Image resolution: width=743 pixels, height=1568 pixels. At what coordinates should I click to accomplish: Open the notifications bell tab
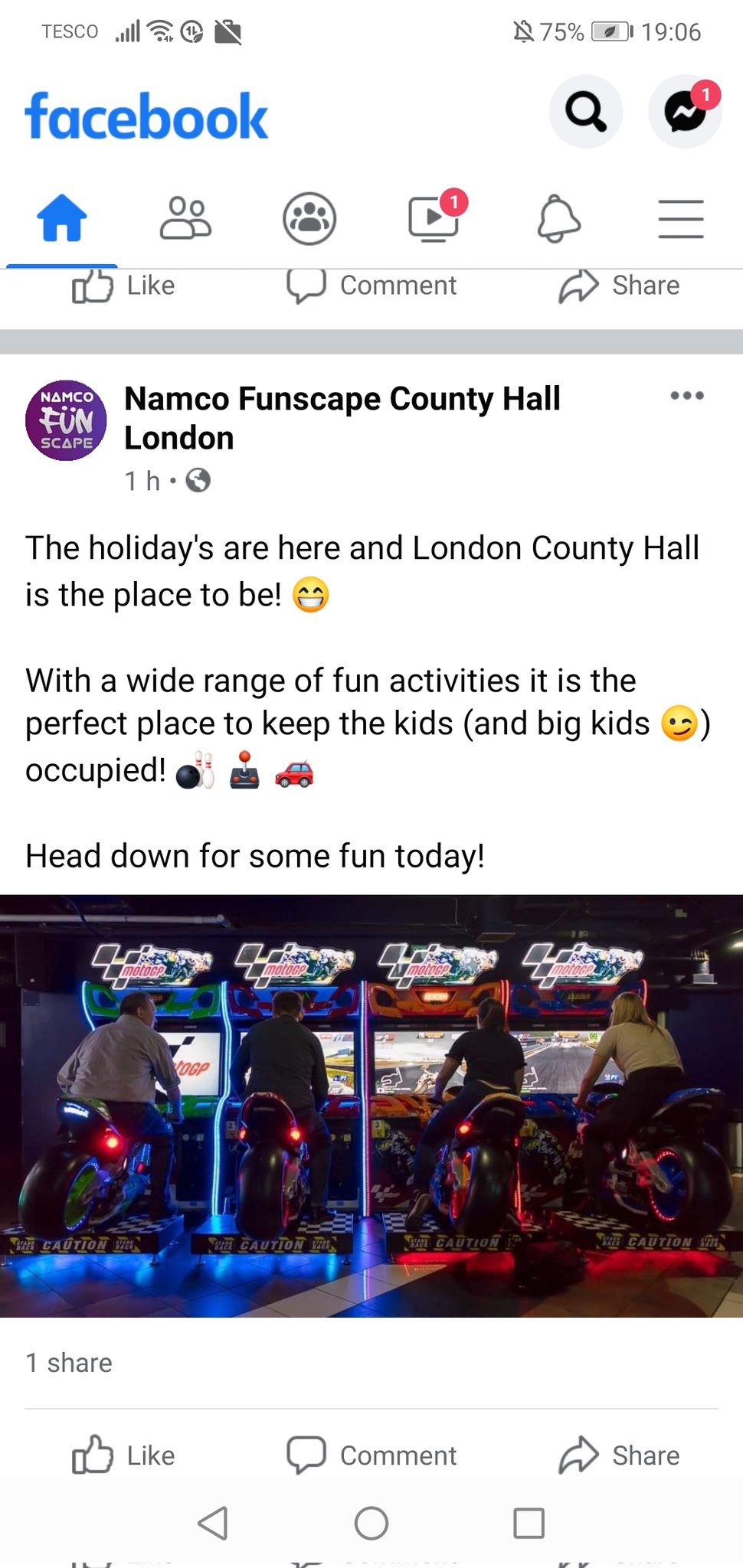(x=558, y=219)
